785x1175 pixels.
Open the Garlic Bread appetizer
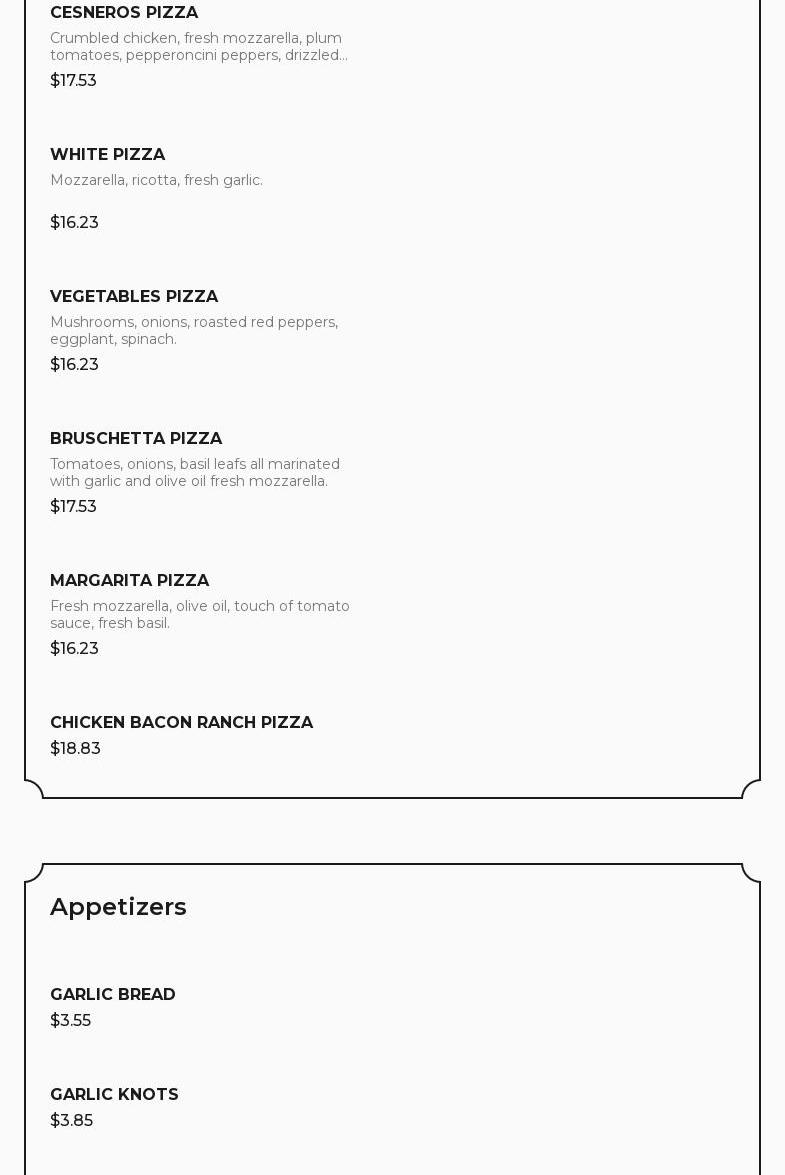point(112,995)
